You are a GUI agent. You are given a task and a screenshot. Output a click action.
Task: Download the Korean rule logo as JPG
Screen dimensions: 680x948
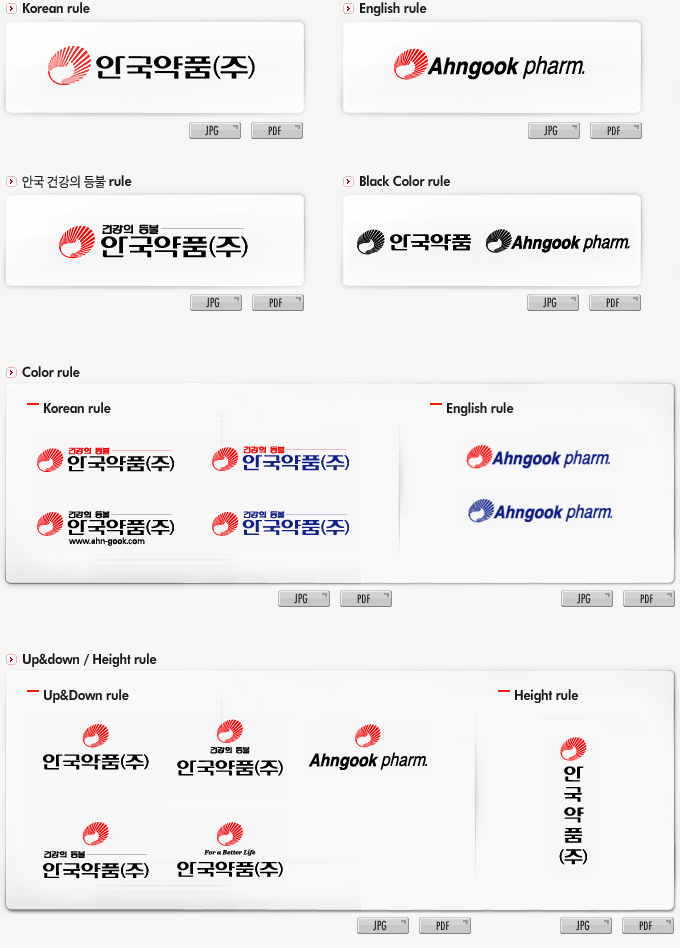[x=215, y=131]
